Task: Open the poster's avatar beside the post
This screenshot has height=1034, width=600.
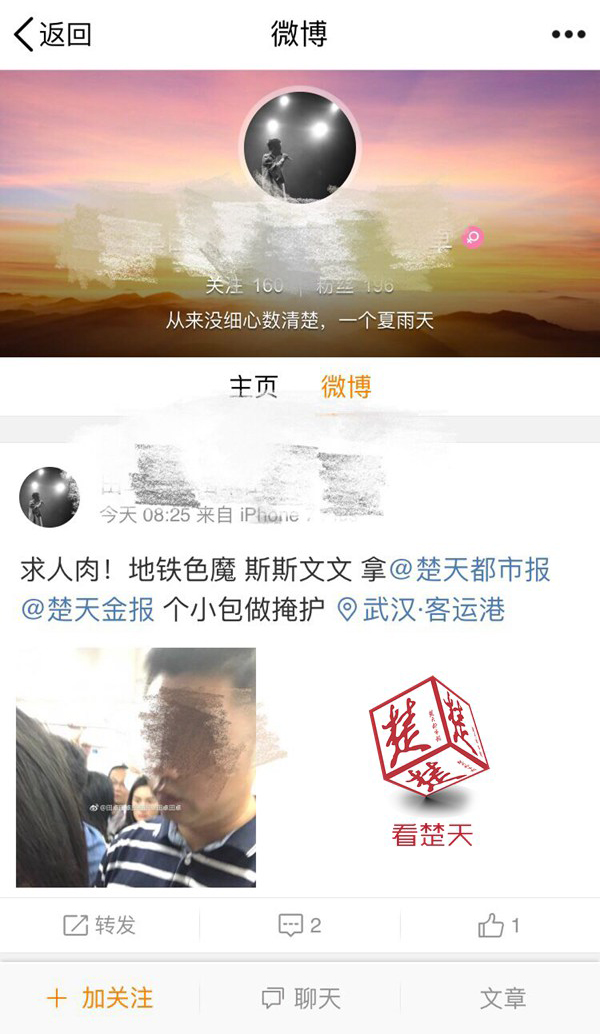Action: 49,497
